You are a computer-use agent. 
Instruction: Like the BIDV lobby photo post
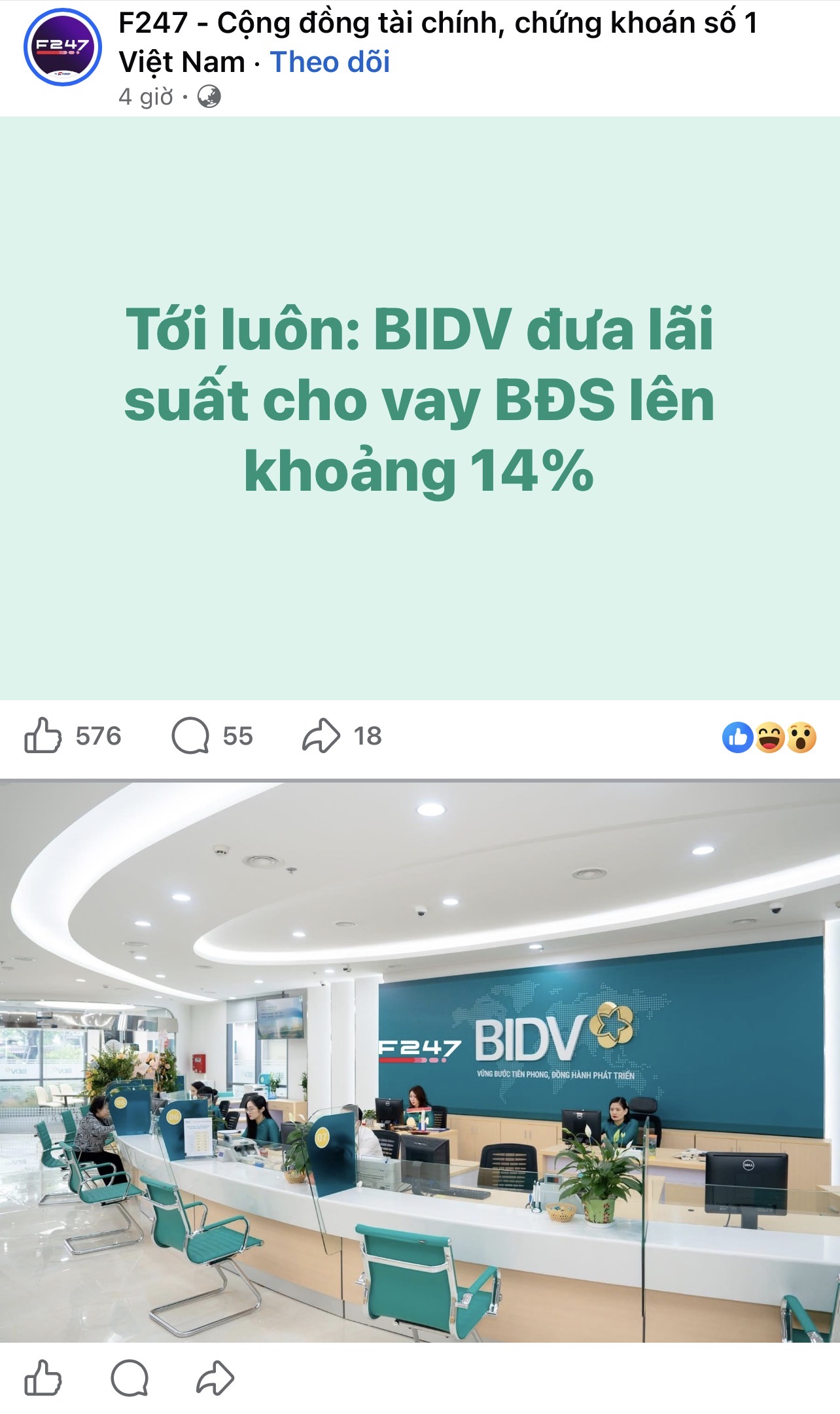(x=43, y=1377)
